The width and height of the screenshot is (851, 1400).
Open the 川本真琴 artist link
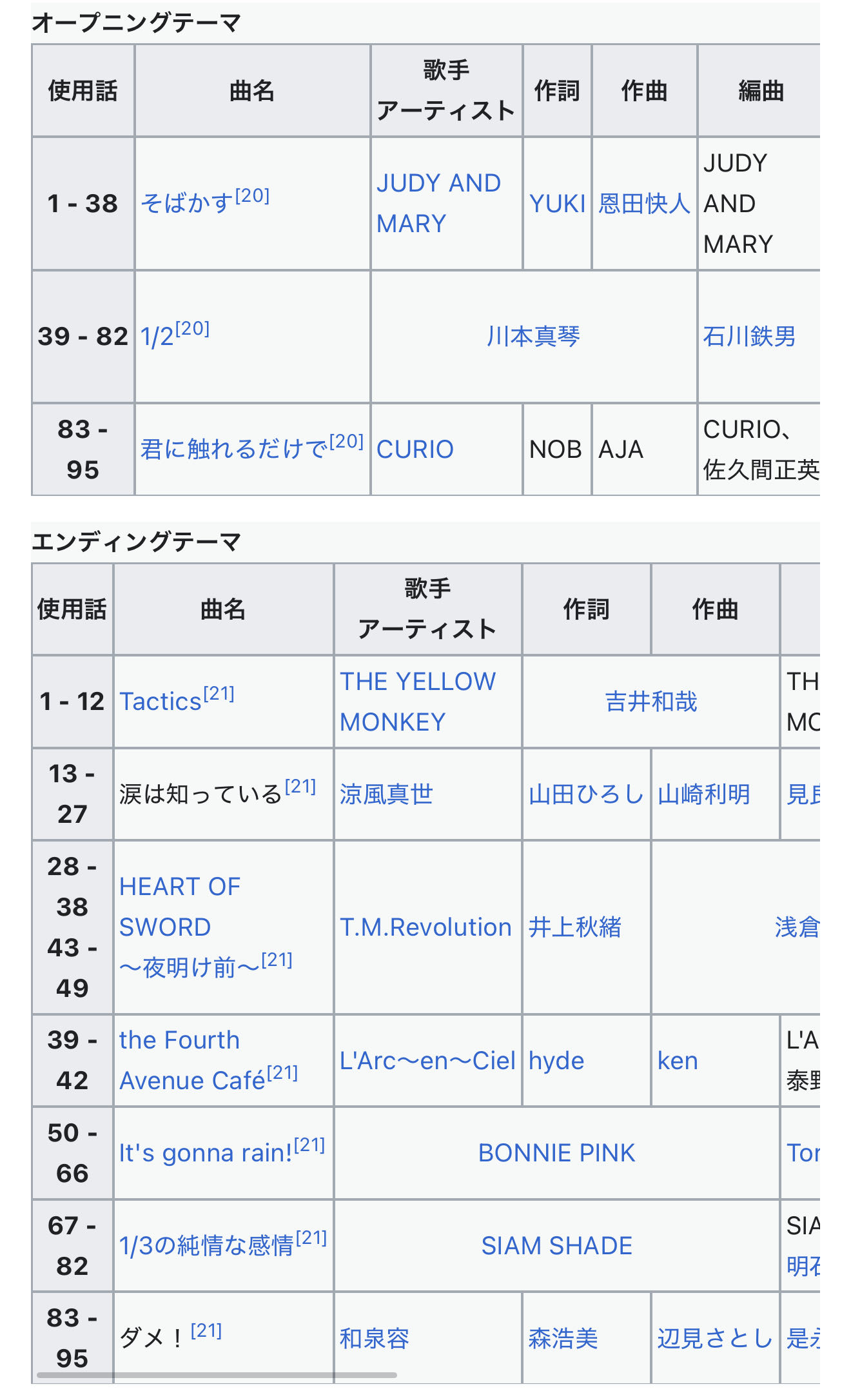[533, 337]
